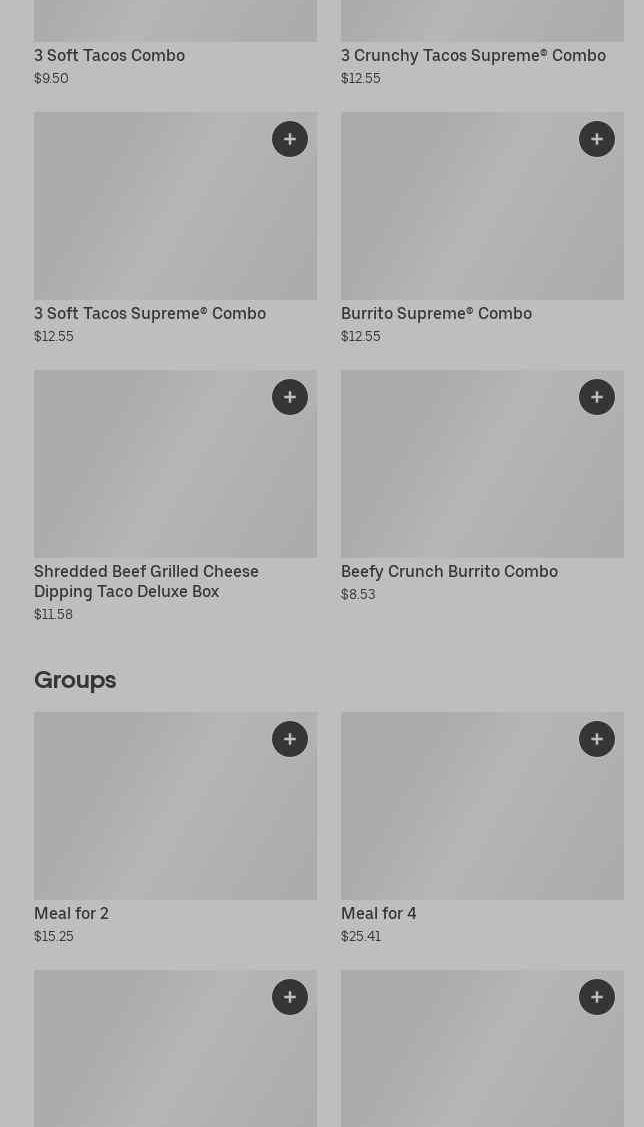Screen dimensions: 644x1127
Task: Add Meal for 2 to cart
Action: 290,739
